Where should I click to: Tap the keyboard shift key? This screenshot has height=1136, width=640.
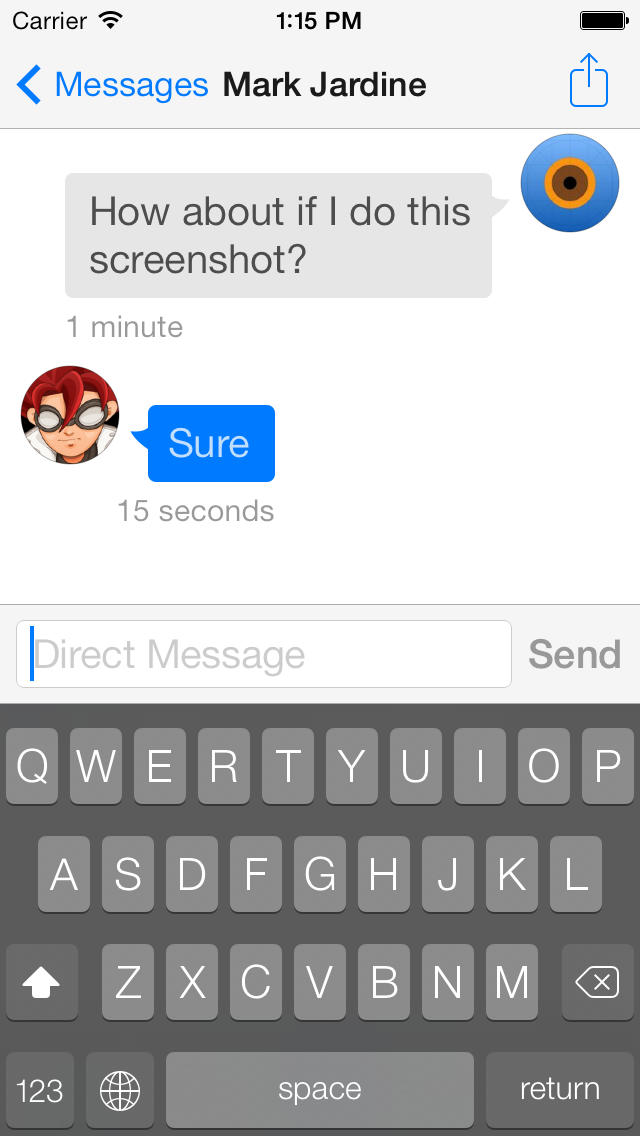41,983
